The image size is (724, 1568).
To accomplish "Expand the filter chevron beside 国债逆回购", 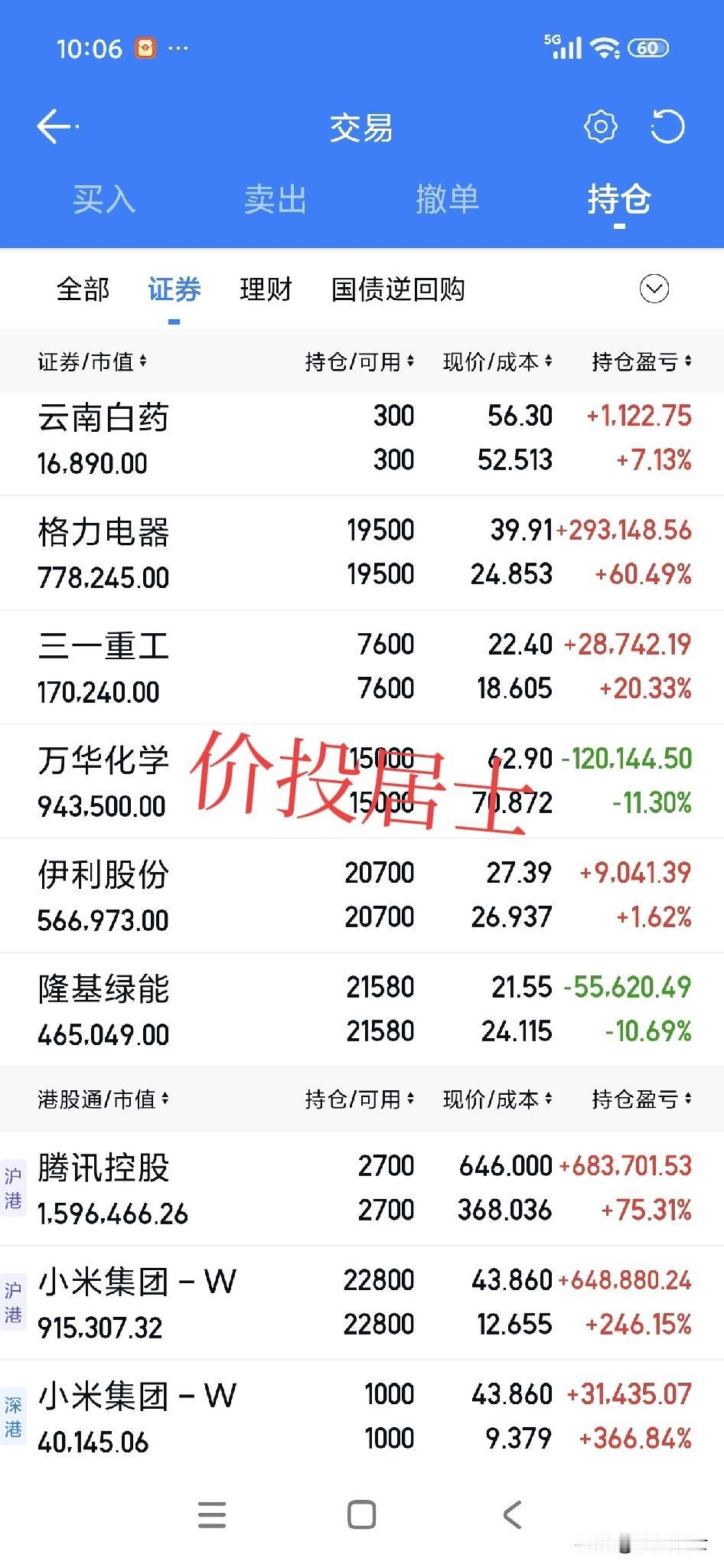I will [x=653, y=289].
